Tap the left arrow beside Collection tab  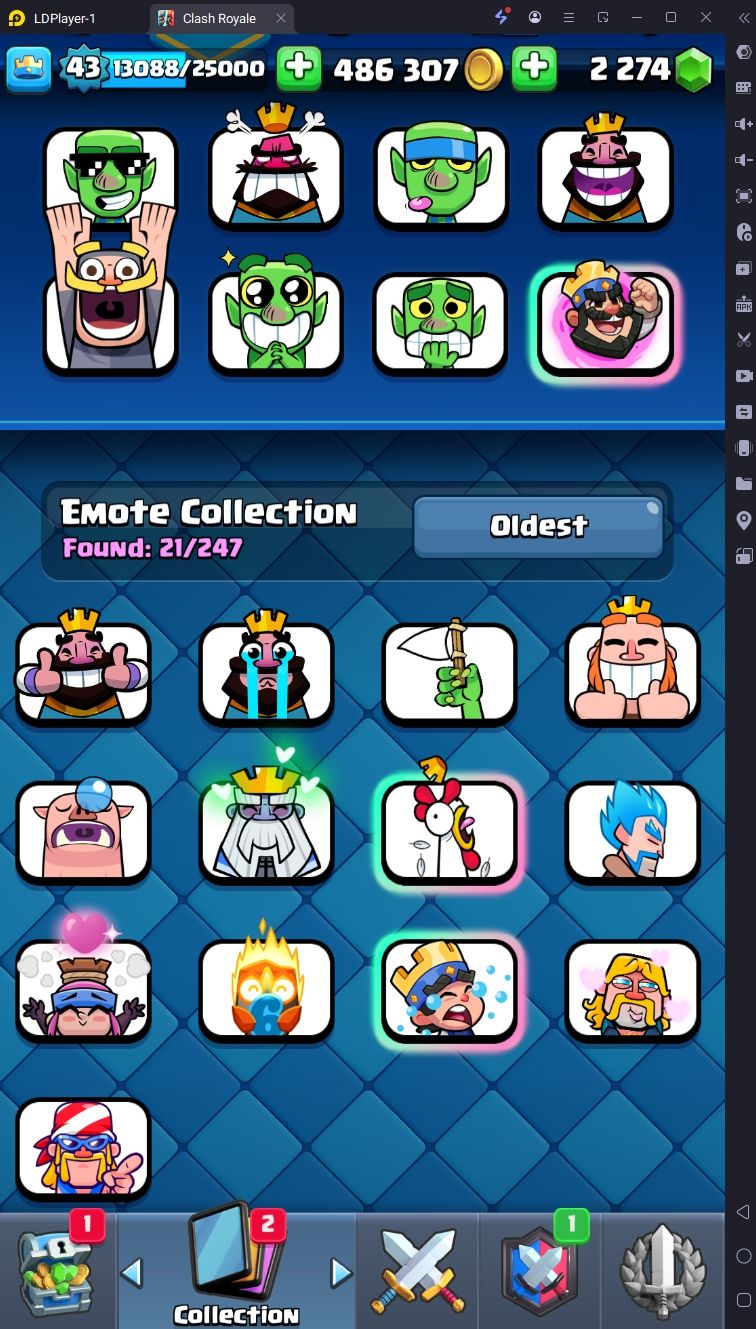tap(132, 1273)
